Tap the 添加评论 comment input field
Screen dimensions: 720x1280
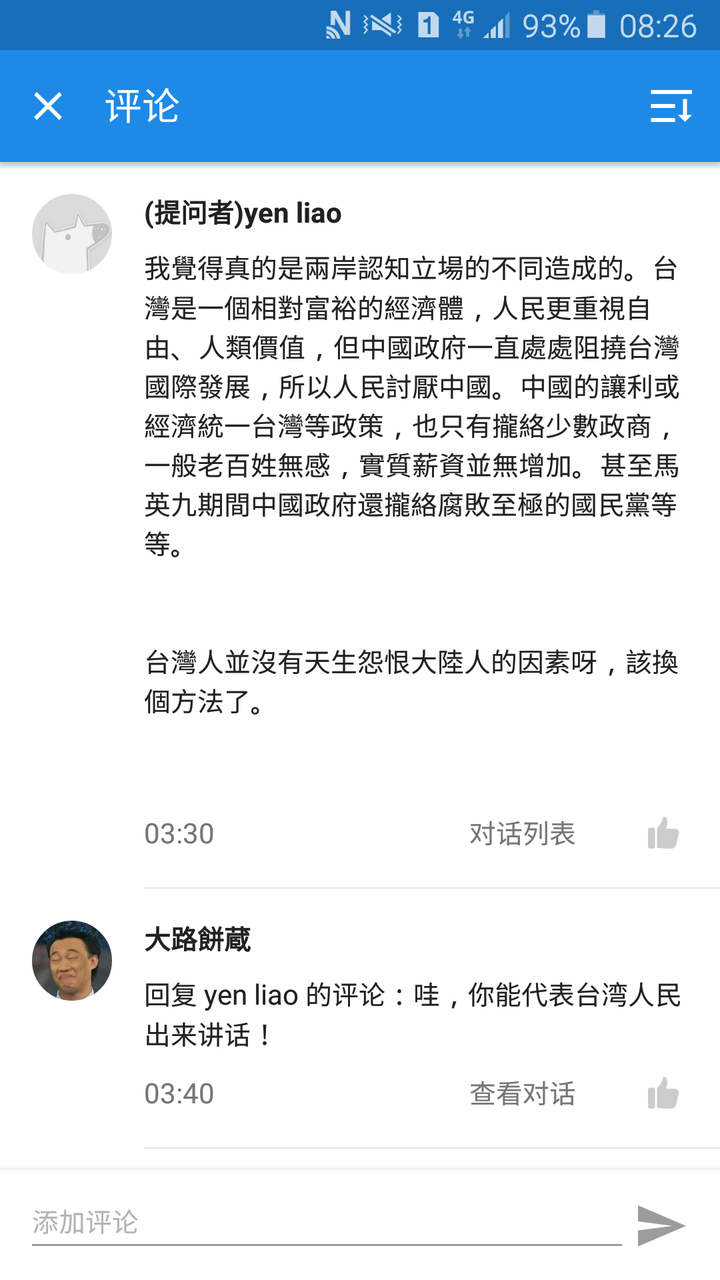[x=300, y=1222]
